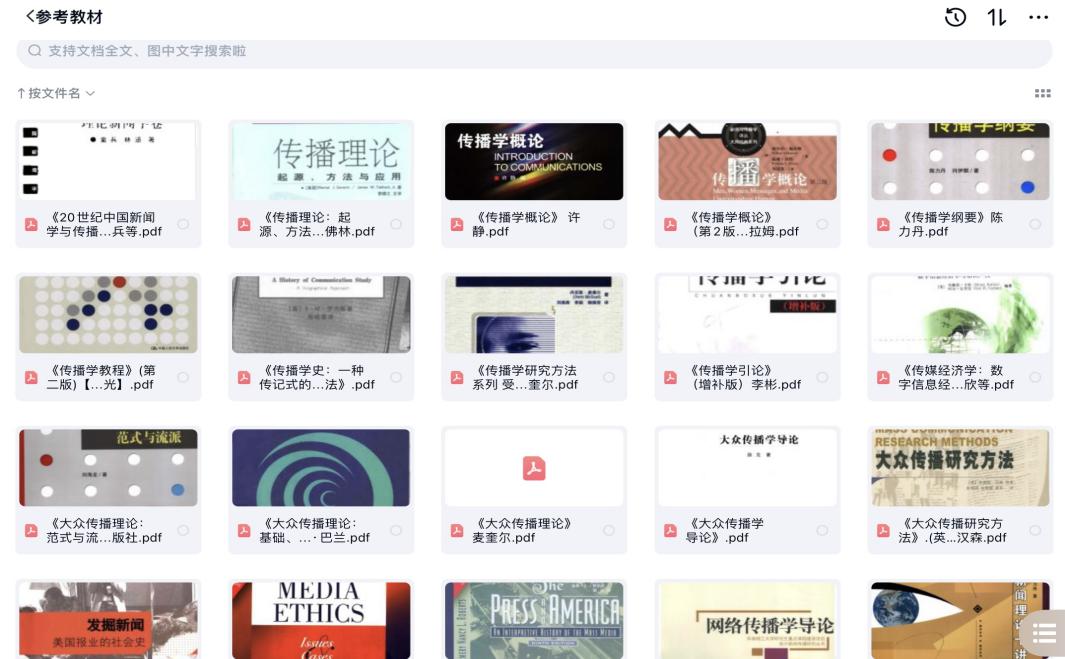The height and width of the screenshot is (659, 1065).
Task: Open 《大众传播理论:范式与流…版社.pdf
Action: (108, 469)
